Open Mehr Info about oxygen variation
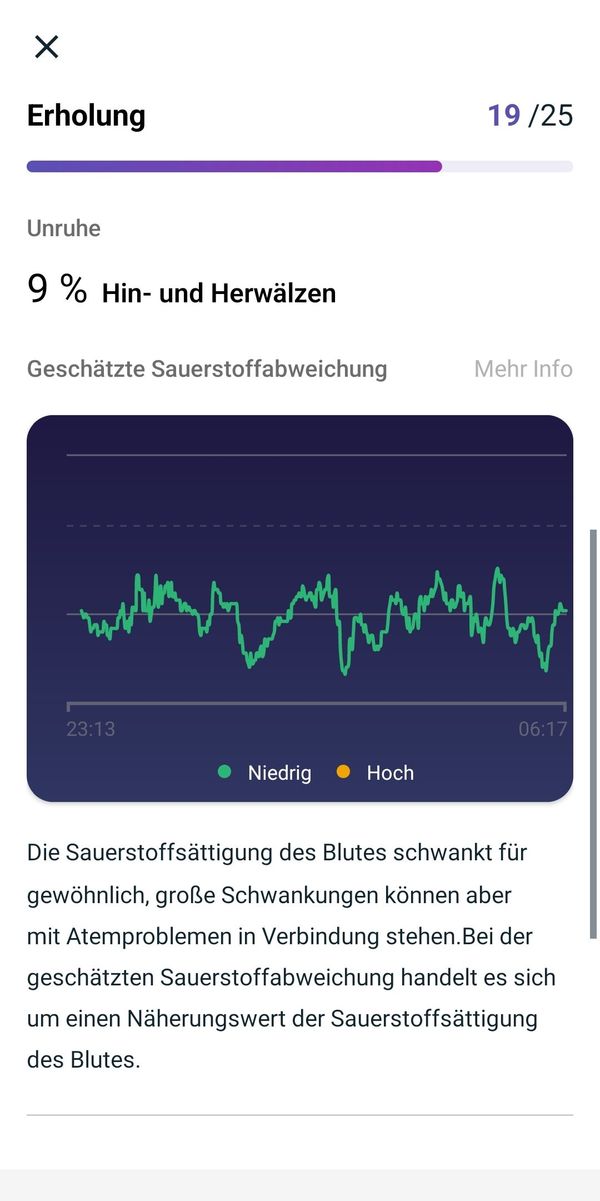Viewport: 600px width, 1201px height. 523,369
